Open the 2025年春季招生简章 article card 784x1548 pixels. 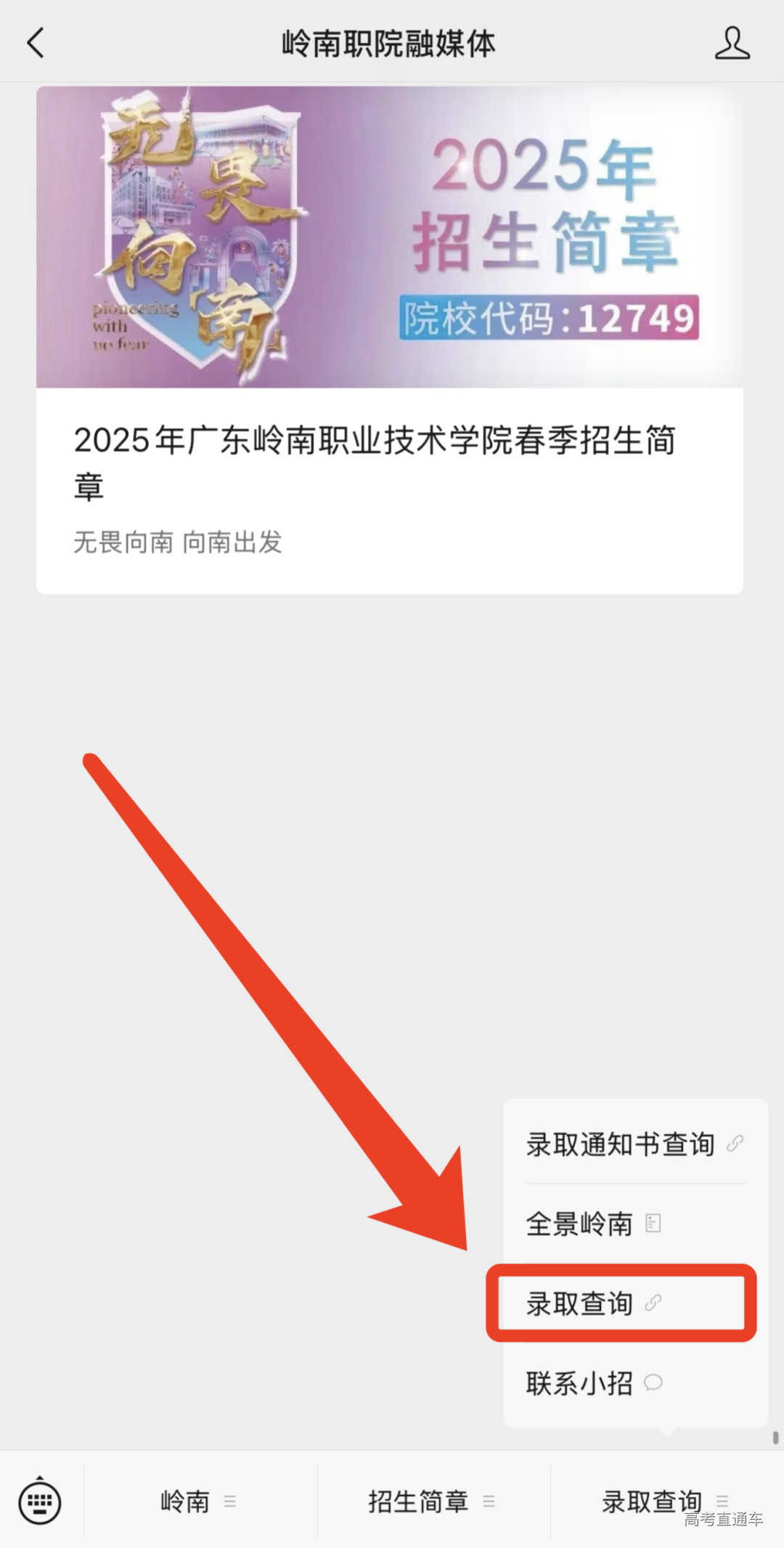click(390, 340)
